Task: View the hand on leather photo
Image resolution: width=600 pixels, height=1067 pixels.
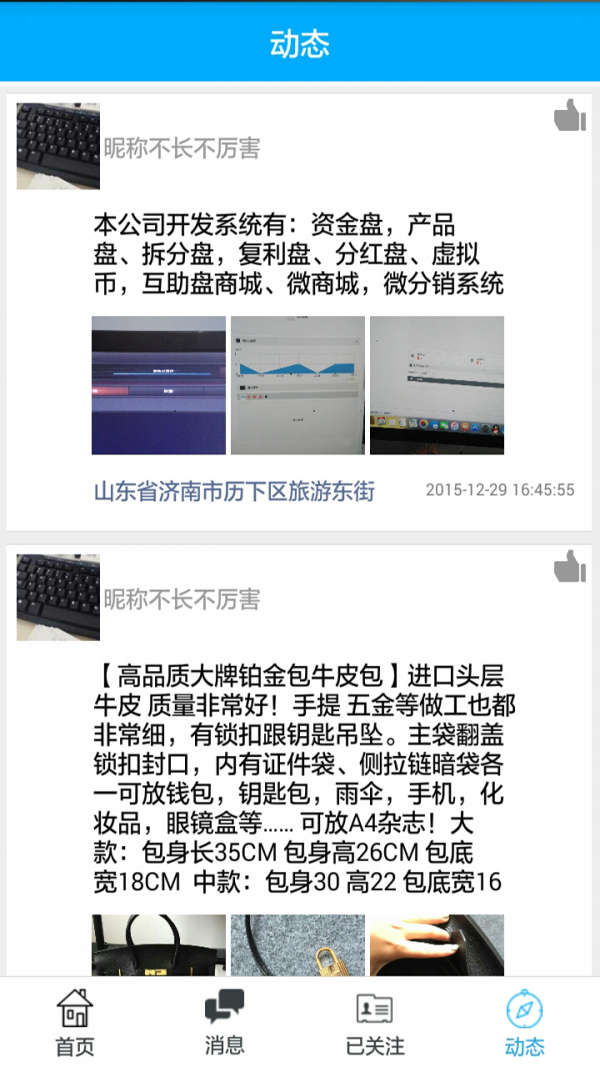Action: (x=437, y=945)
